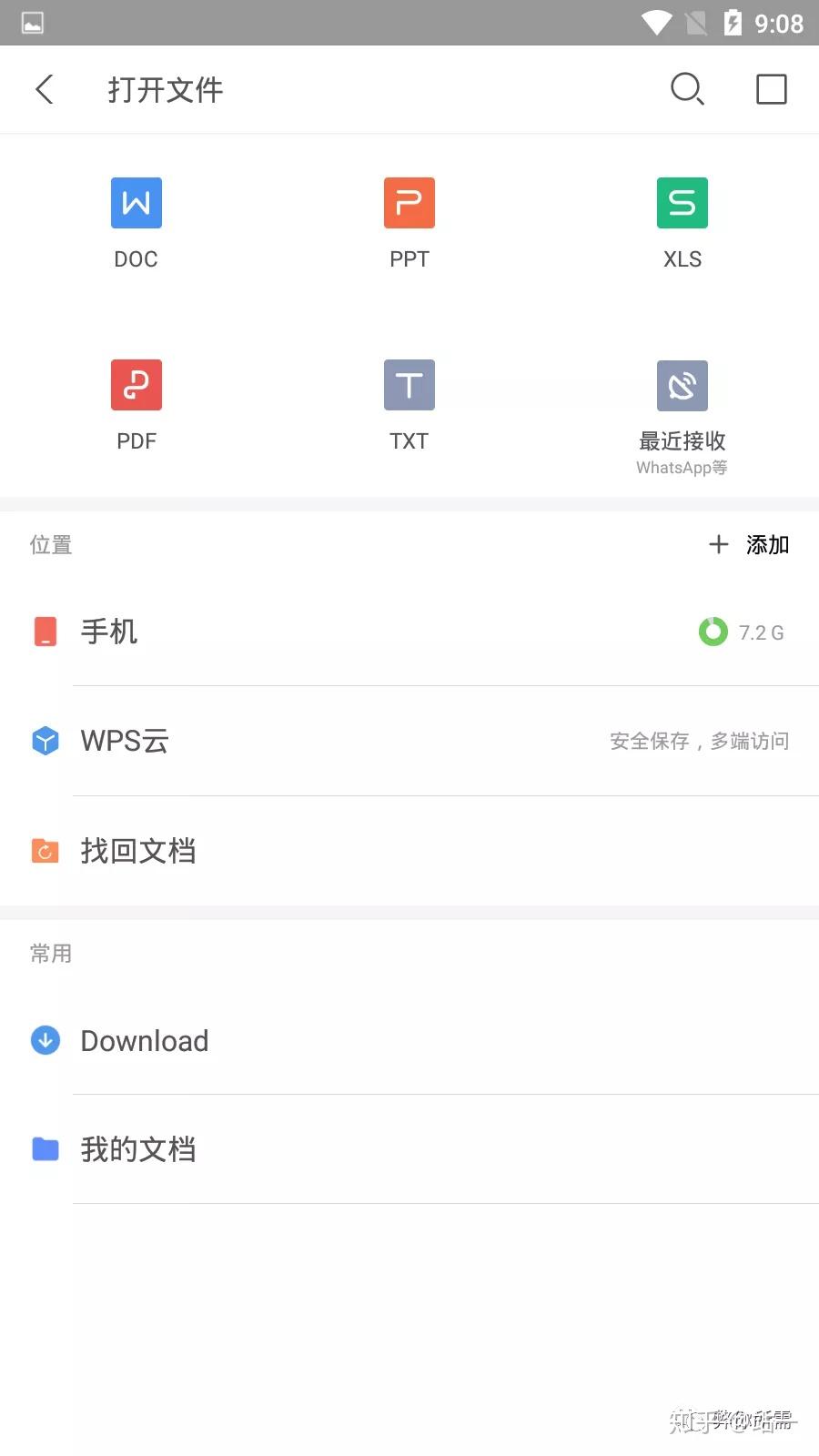Open the search icon
Screen dimensions: 819x1456
coord(687,89)
